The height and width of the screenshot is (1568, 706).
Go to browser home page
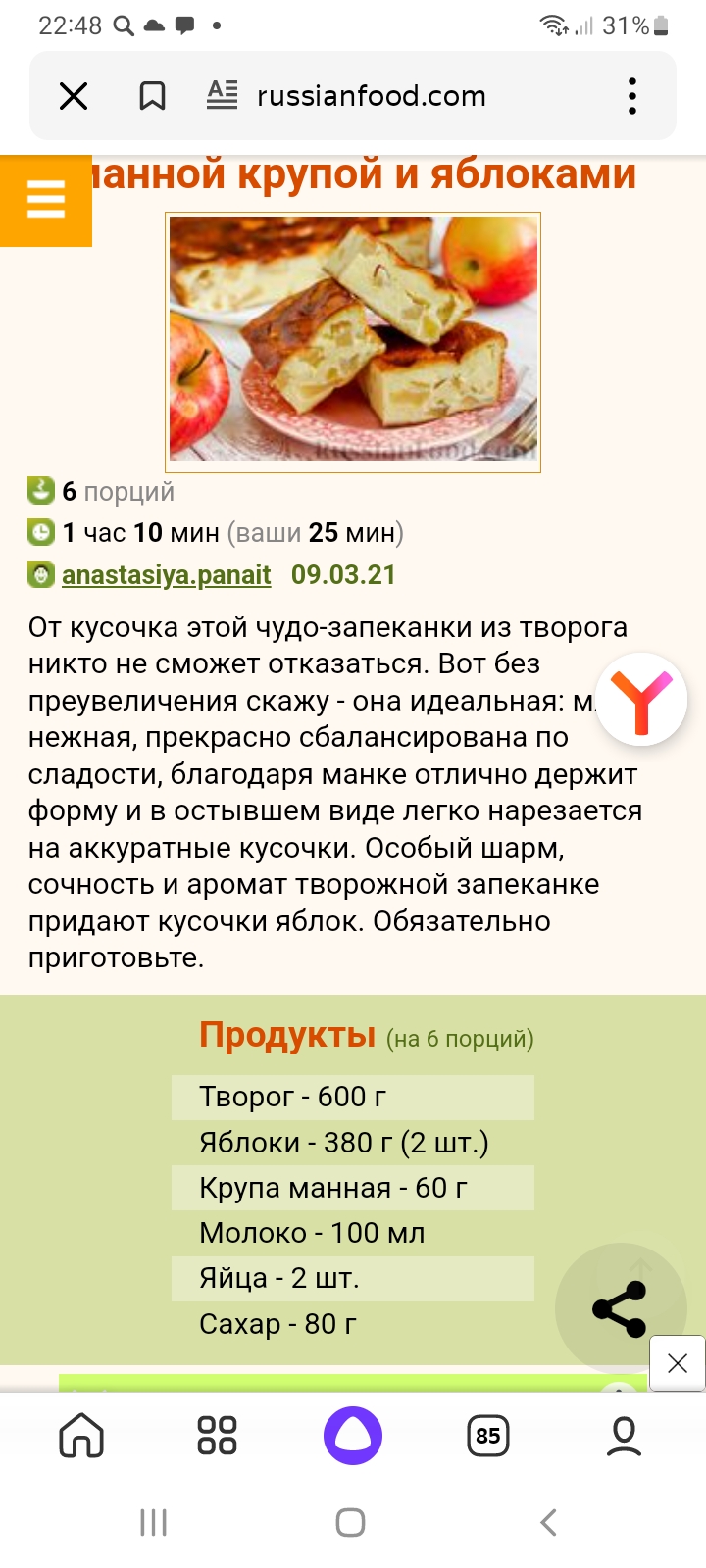point(81,1436)
